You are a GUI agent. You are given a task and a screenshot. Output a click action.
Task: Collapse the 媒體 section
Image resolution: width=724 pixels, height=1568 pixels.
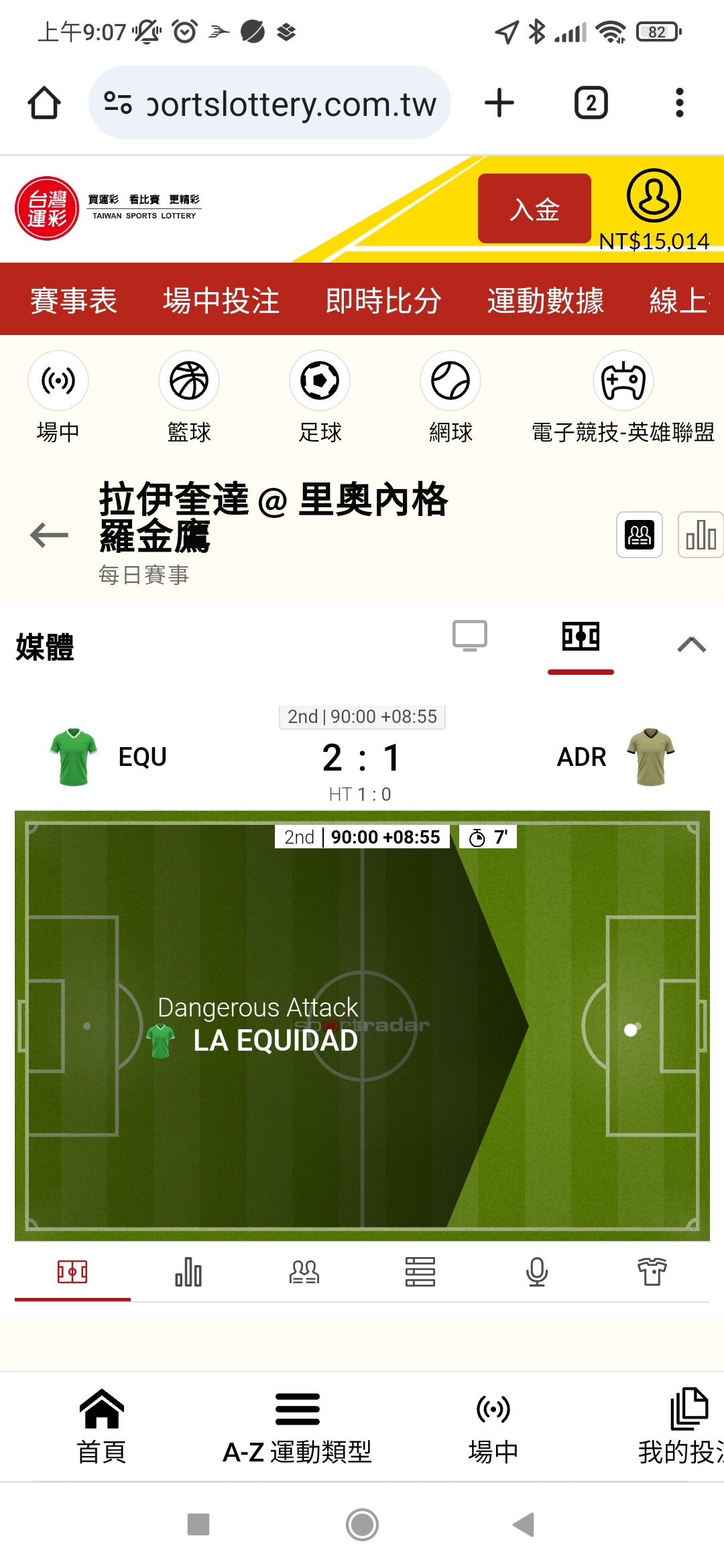[x=692, y=645]
